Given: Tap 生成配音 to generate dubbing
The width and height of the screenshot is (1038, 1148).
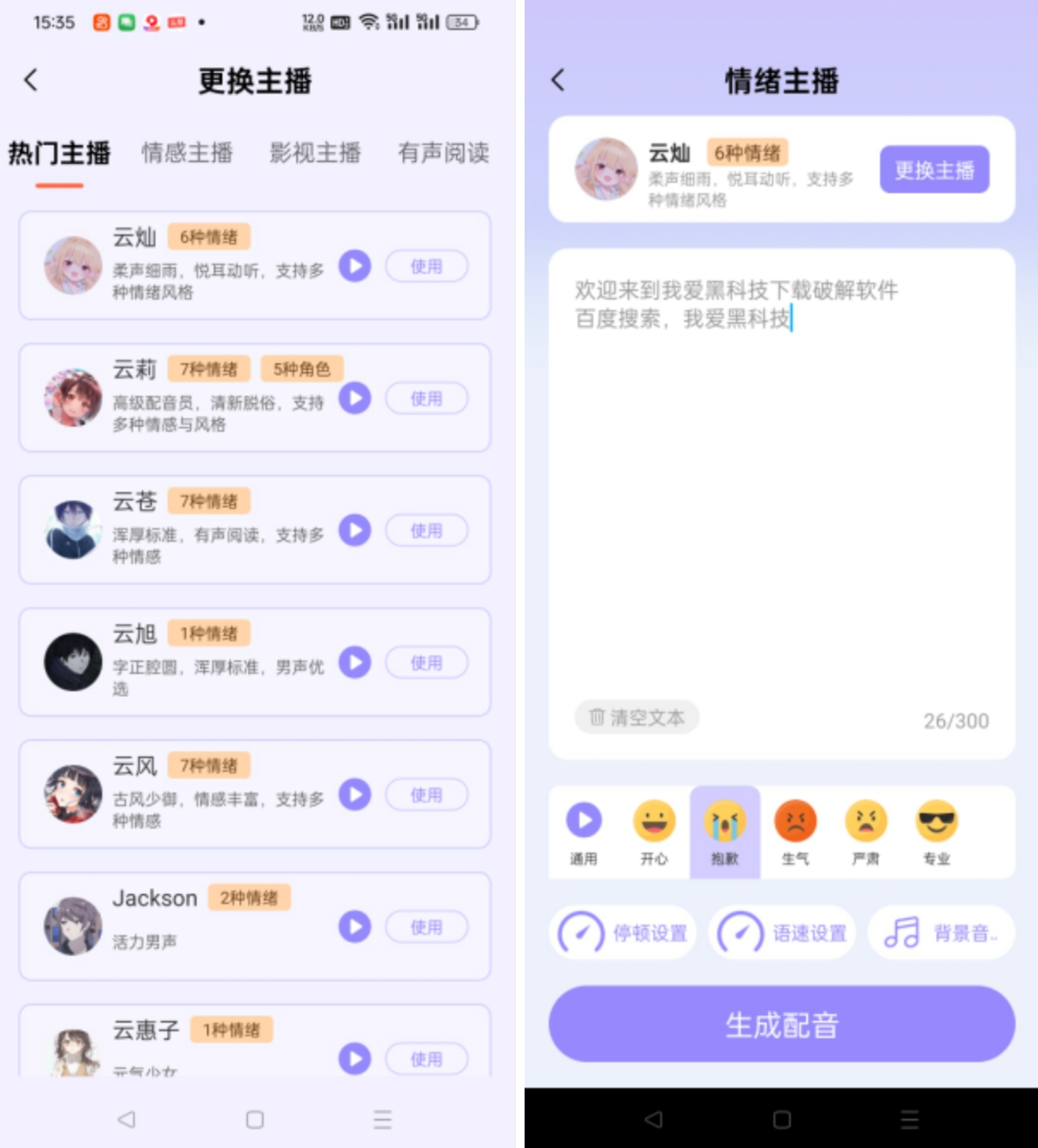Looking at the screenshot, I should 781,1024.
